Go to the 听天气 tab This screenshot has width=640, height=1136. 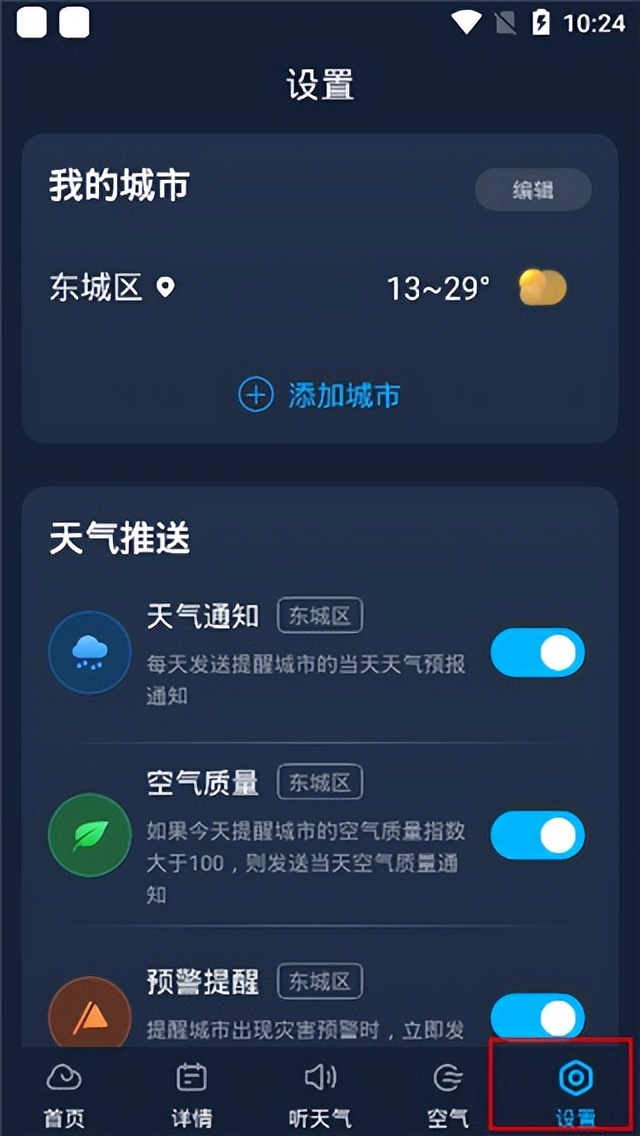coord(320,1094)
